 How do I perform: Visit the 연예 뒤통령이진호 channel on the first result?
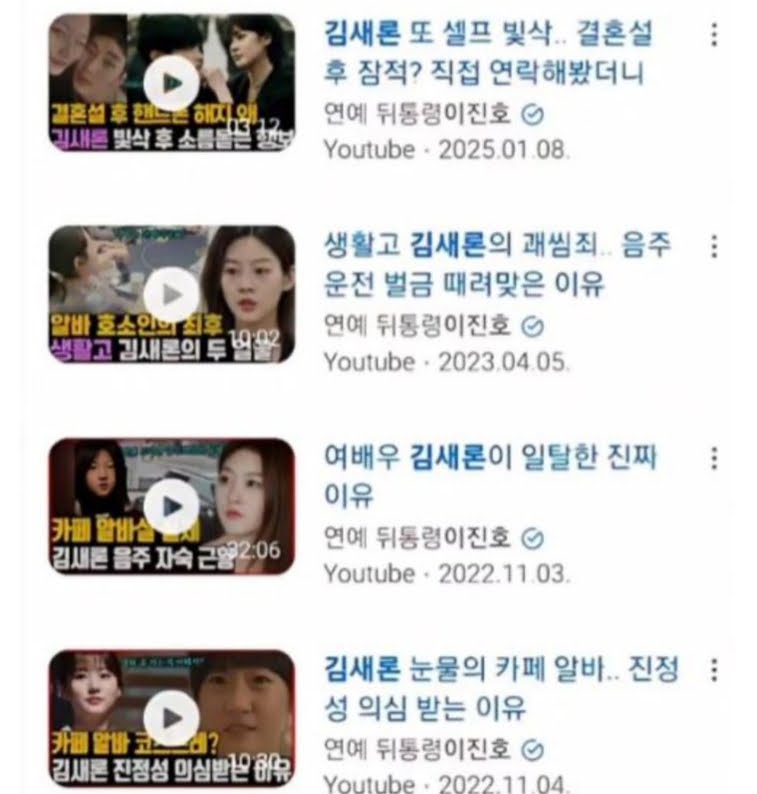coord(420,119)
